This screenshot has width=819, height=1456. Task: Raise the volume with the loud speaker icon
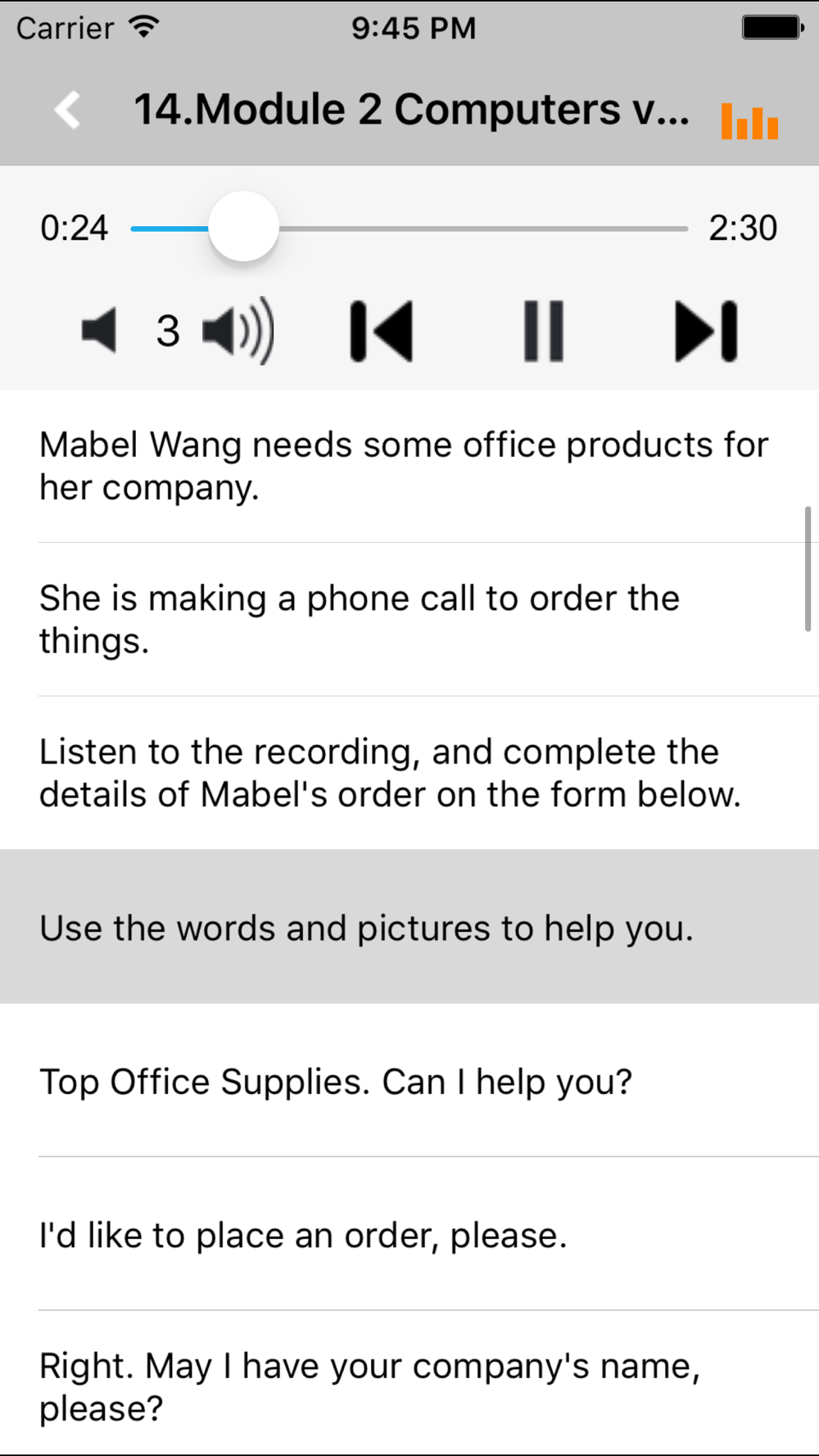click(238, 331)
